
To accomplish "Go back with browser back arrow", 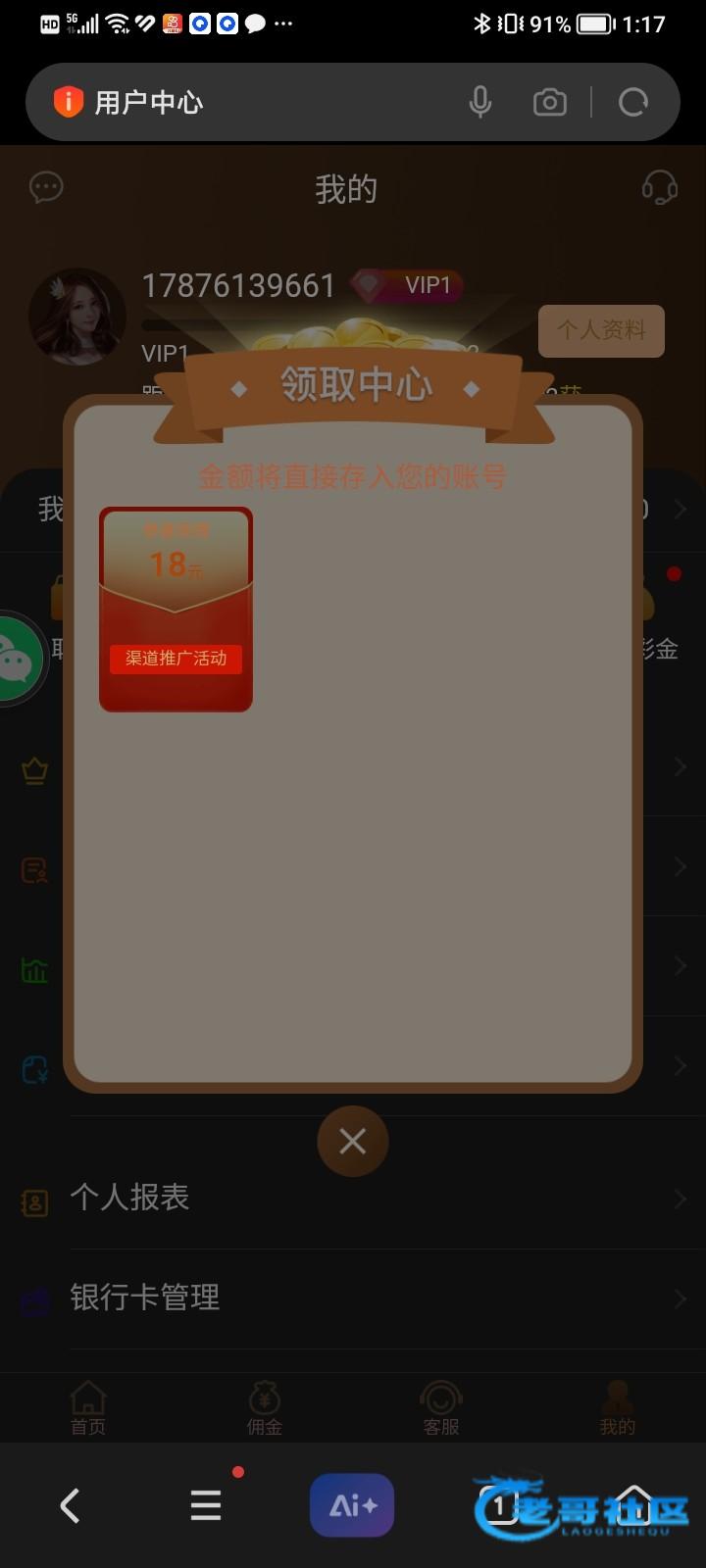I will coord(70,1505).
